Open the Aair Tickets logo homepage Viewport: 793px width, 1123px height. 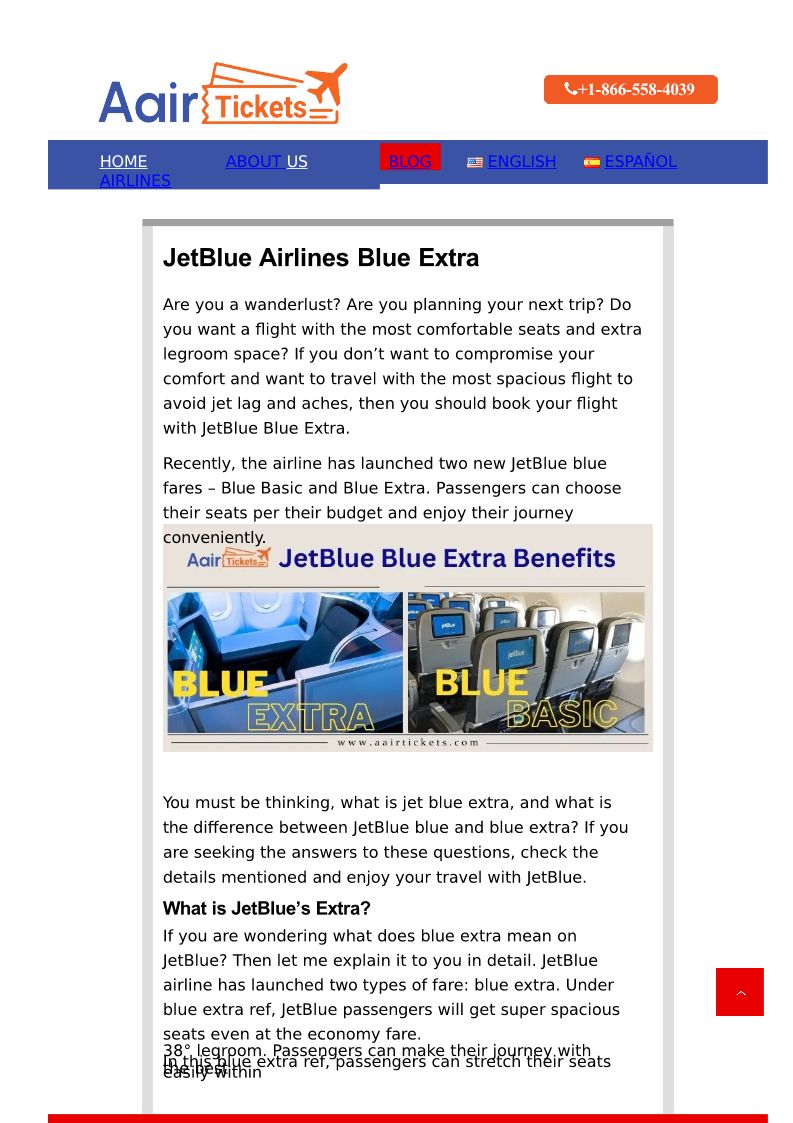[x=223, y=93]
